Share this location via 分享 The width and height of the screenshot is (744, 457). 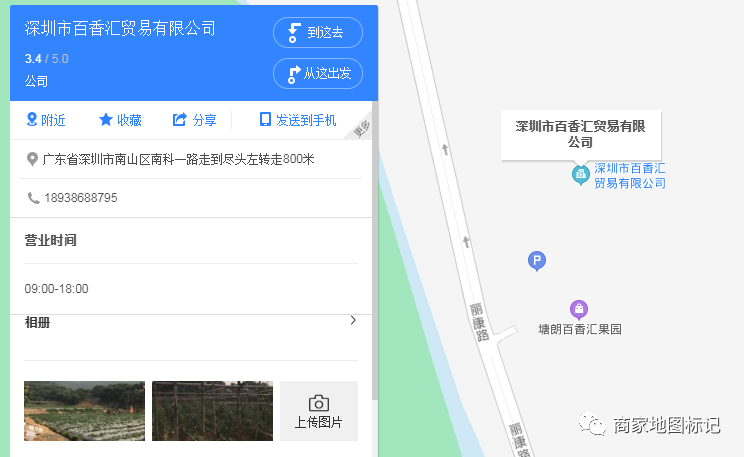[194, 120]
